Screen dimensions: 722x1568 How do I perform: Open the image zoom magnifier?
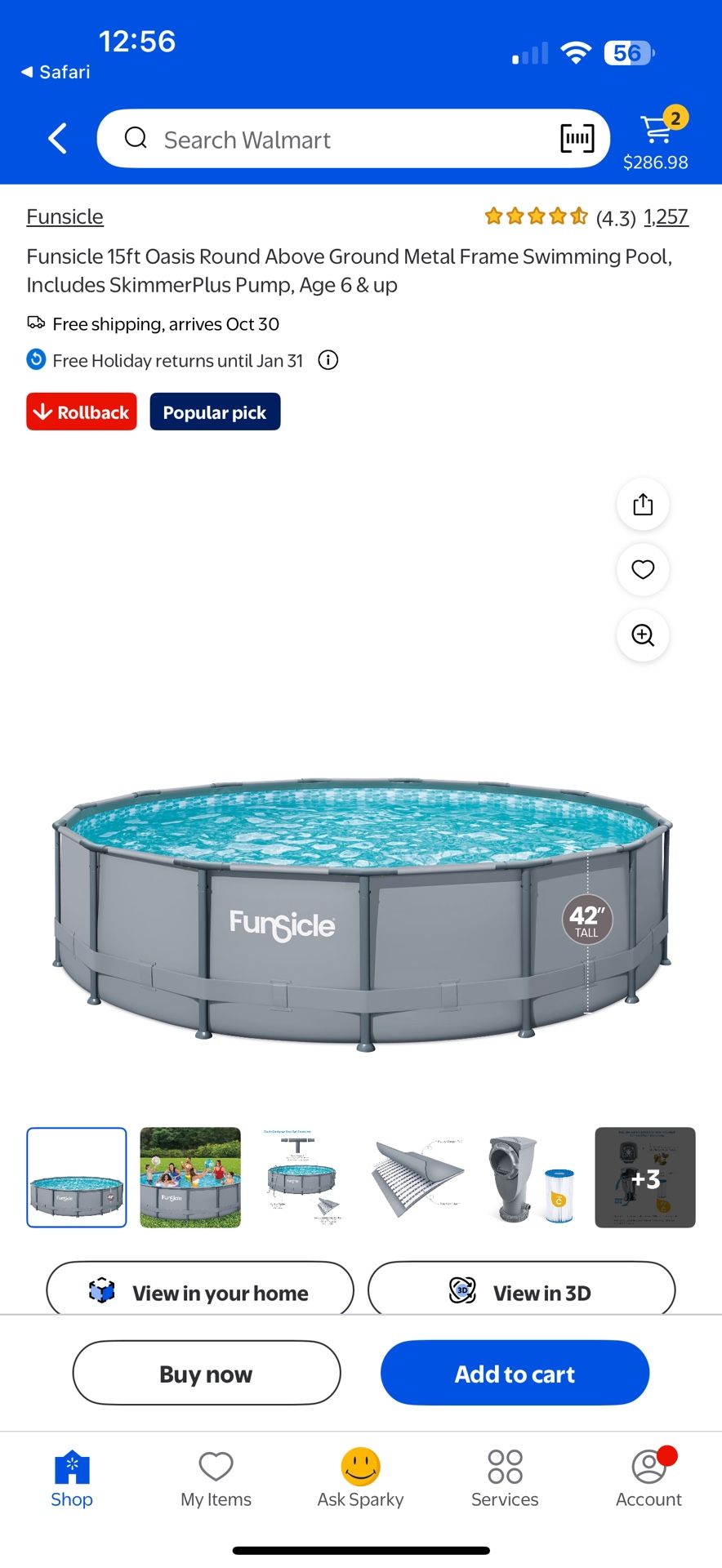[643, 635]
